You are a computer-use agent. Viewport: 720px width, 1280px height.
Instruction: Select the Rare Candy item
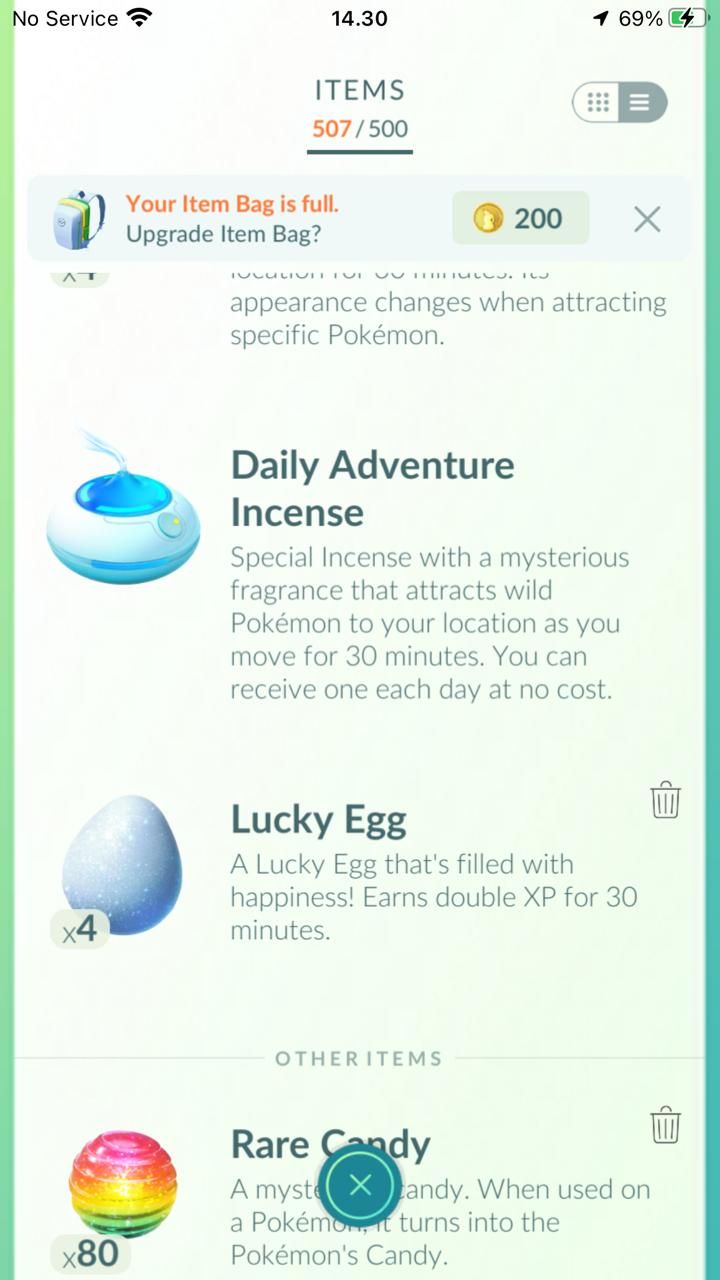122,1183
